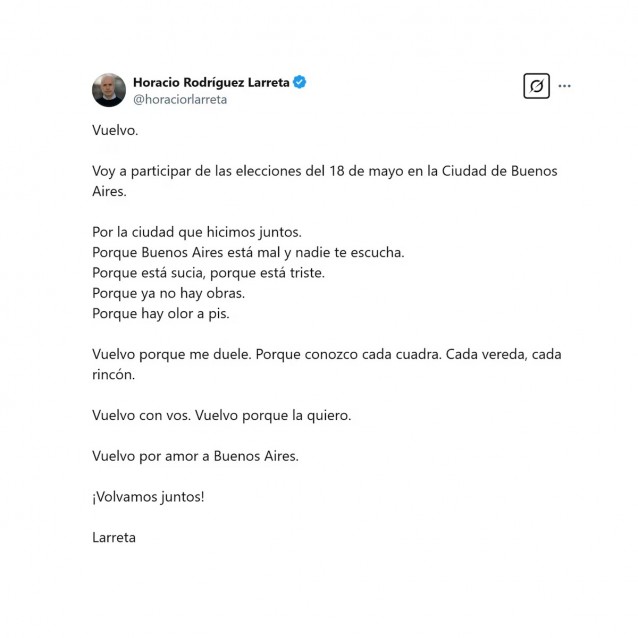Open Horacio Rodríguez Larreta's profile picture
Screen dimensions: 638x638
coord(107,88)
